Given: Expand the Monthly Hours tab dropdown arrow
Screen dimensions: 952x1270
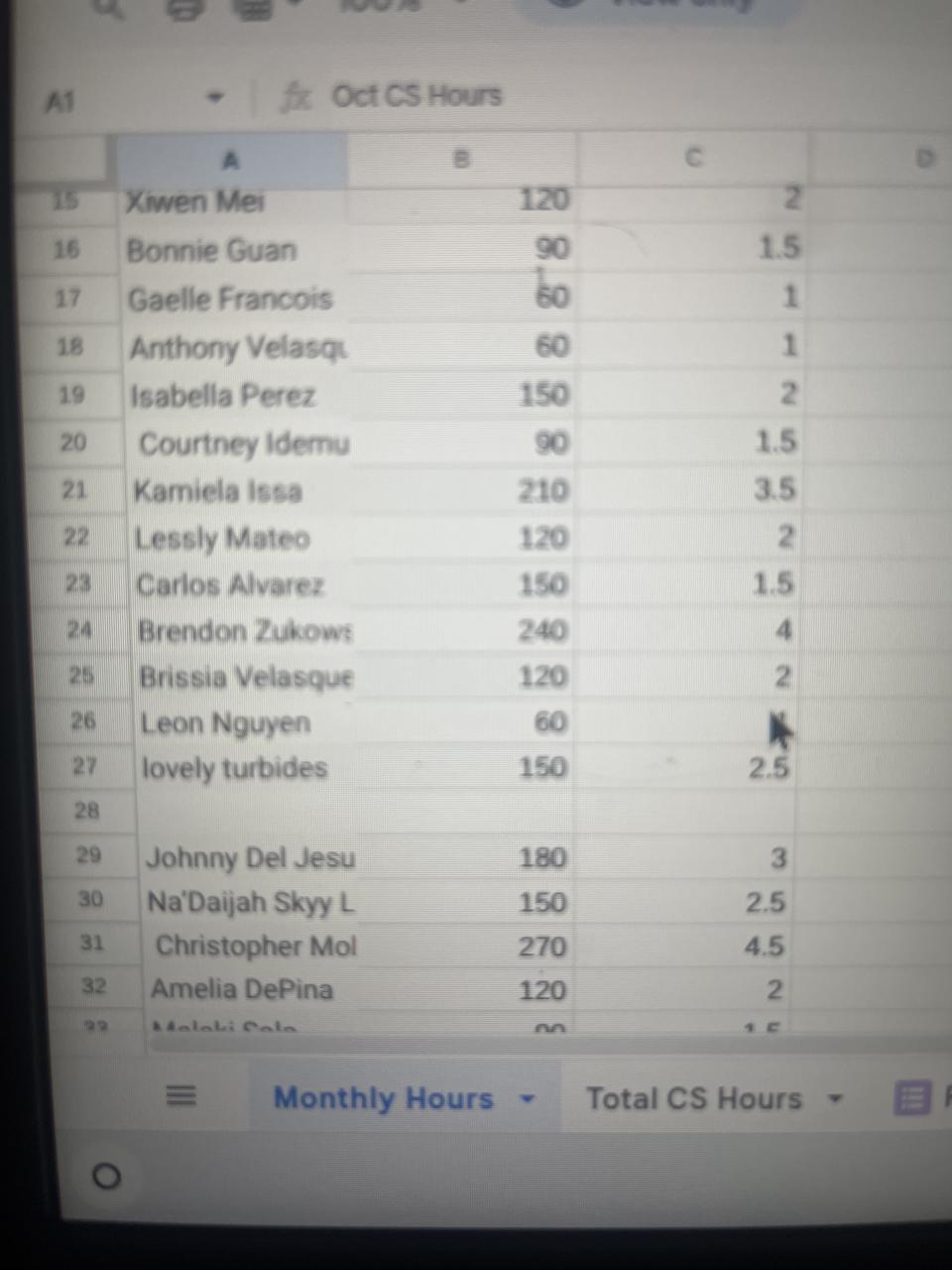Looking at the screenshot, I should [x=529, y=1099].
